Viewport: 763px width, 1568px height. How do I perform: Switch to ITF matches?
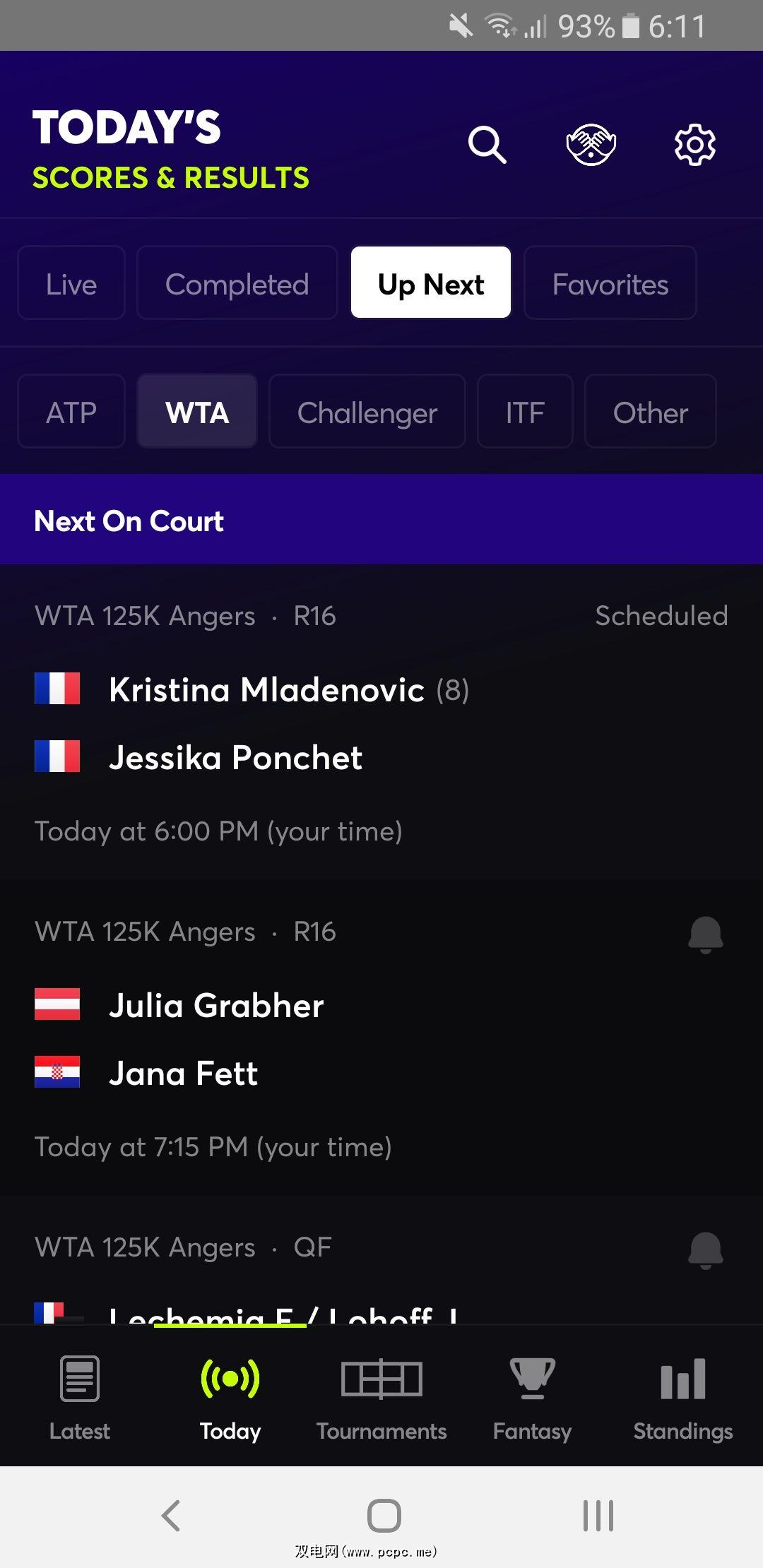click(x=525, y=412)
